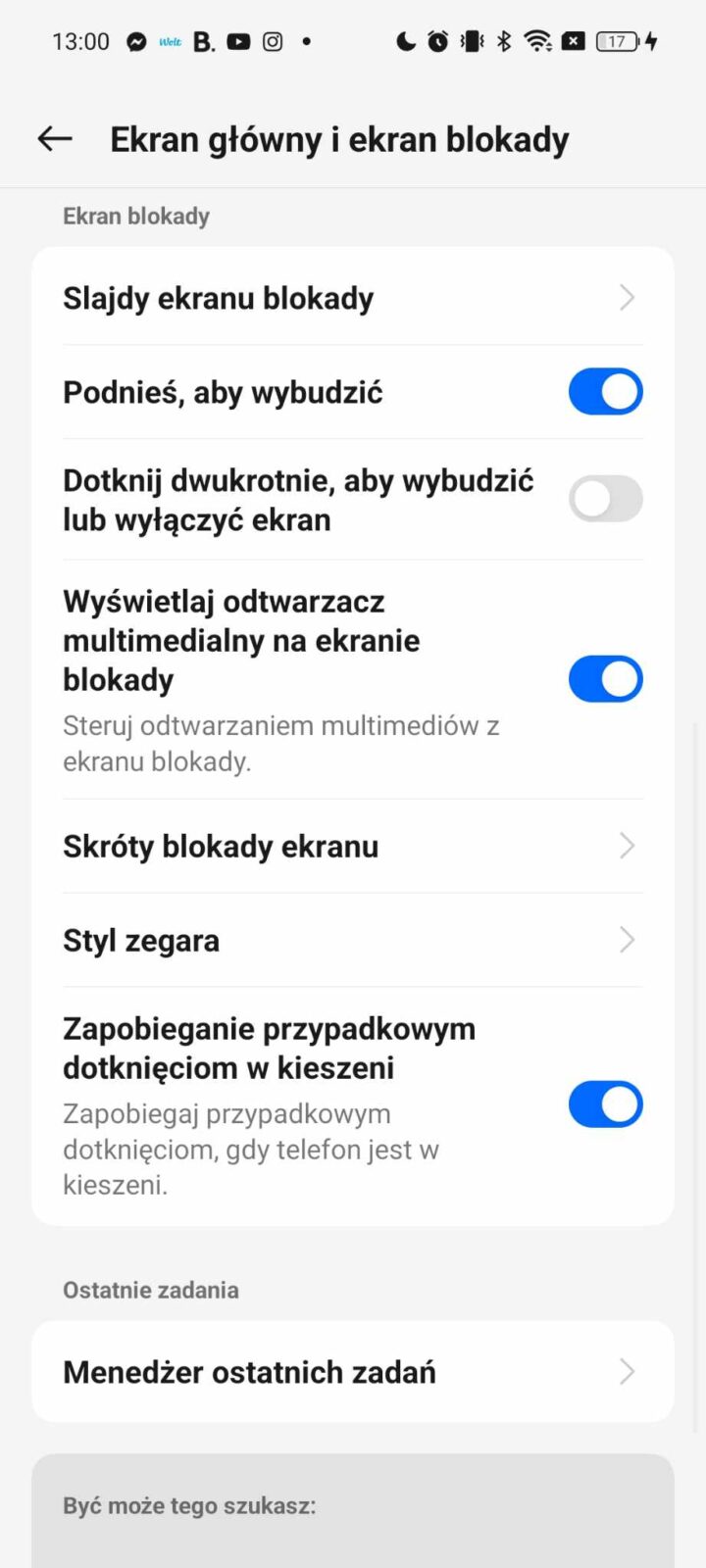Disable odtwarzacz multimedialny na ekranie blokady
Screen dimensions: 706x1568
coord(605,679)
